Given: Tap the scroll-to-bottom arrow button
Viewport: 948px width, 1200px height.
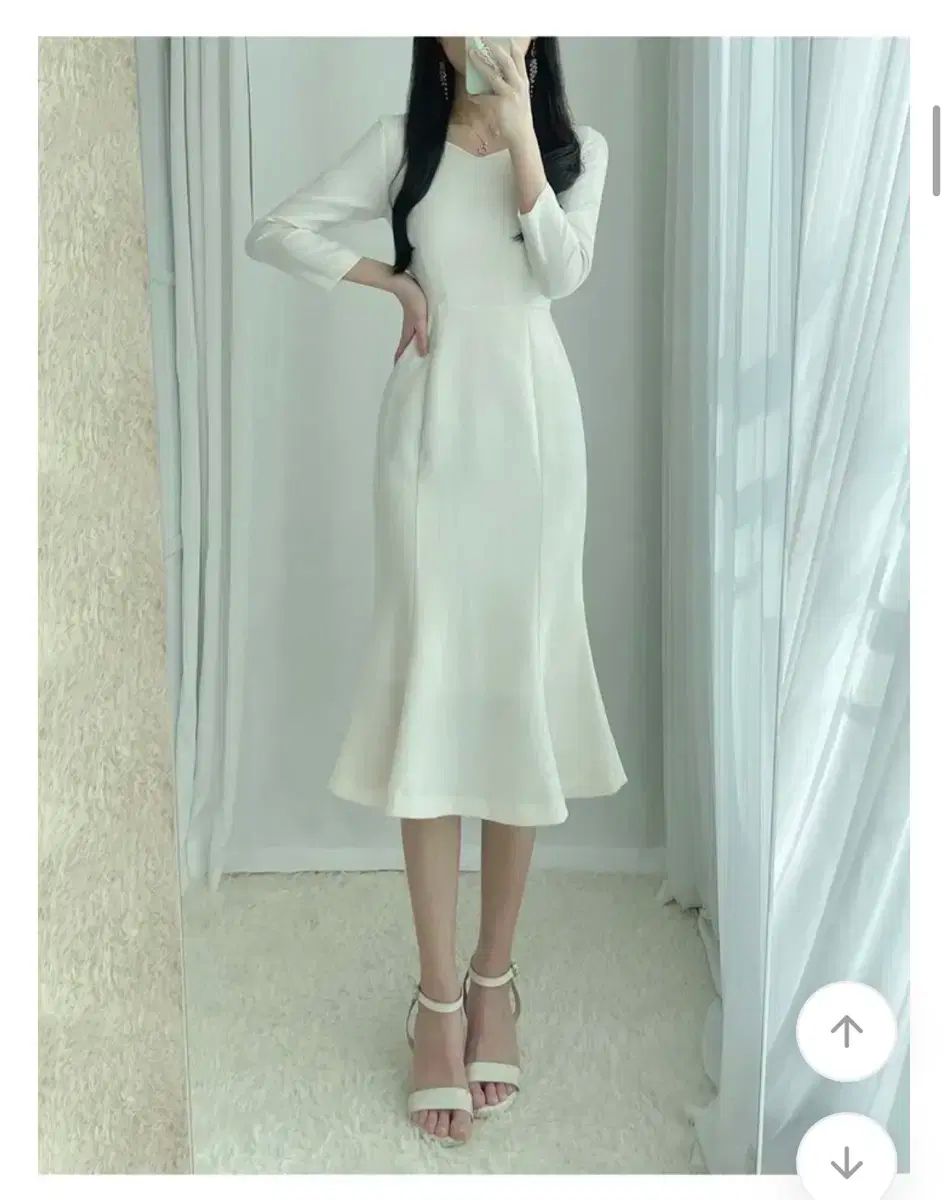Looking at the screenshot, I should pyautogui.click(x=846, y=1160).
